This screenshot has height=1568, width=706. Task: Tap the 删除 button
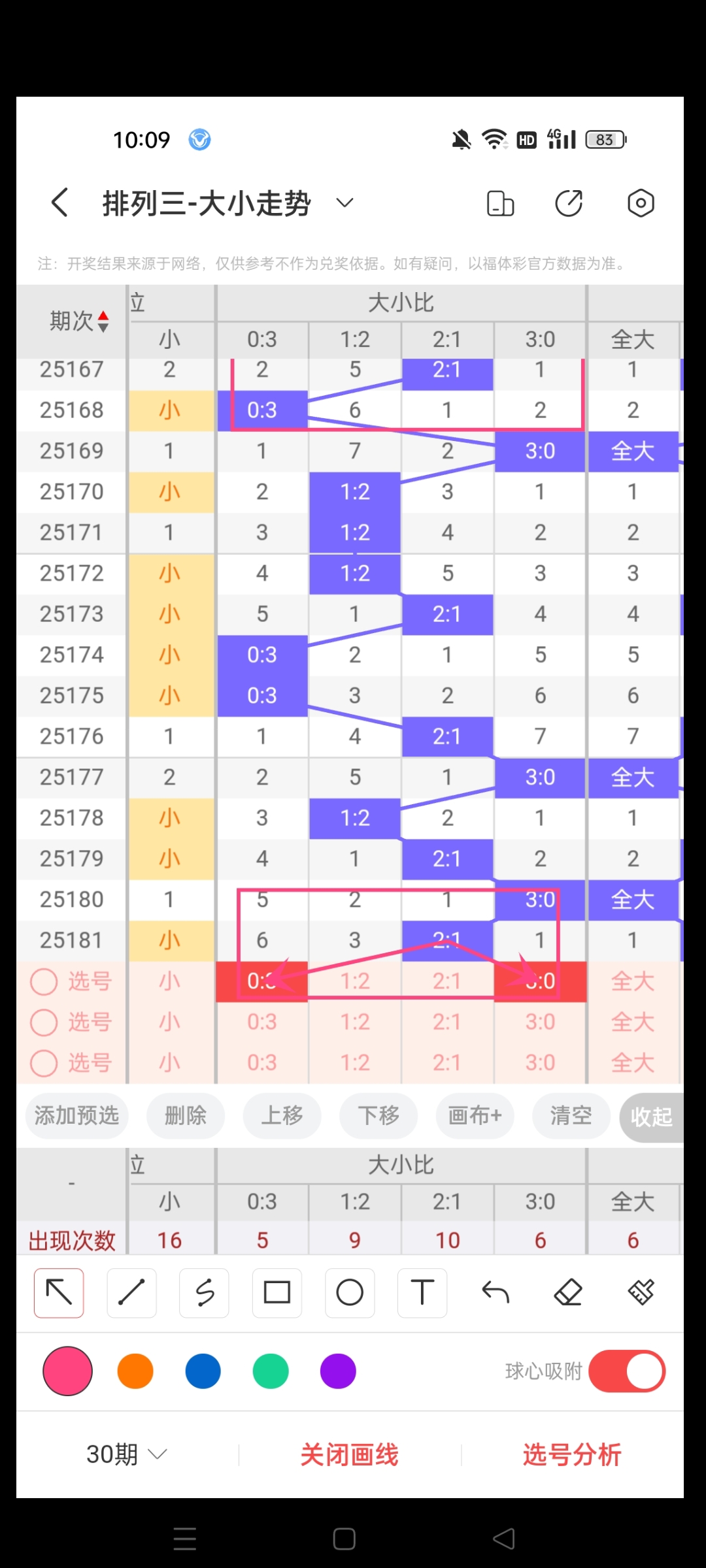click(x=186, y=1116)
